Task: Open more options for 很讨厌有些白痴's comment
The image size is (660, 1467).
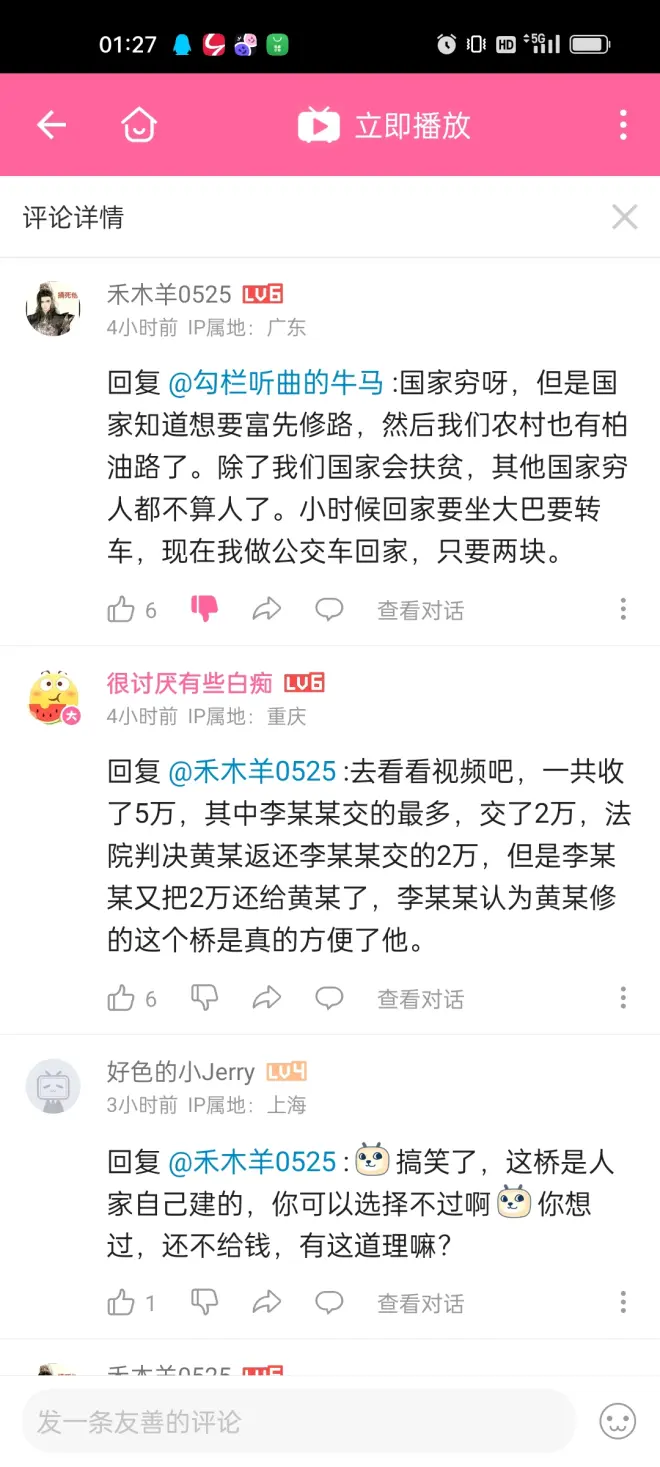Action: (x=622, y=998)
